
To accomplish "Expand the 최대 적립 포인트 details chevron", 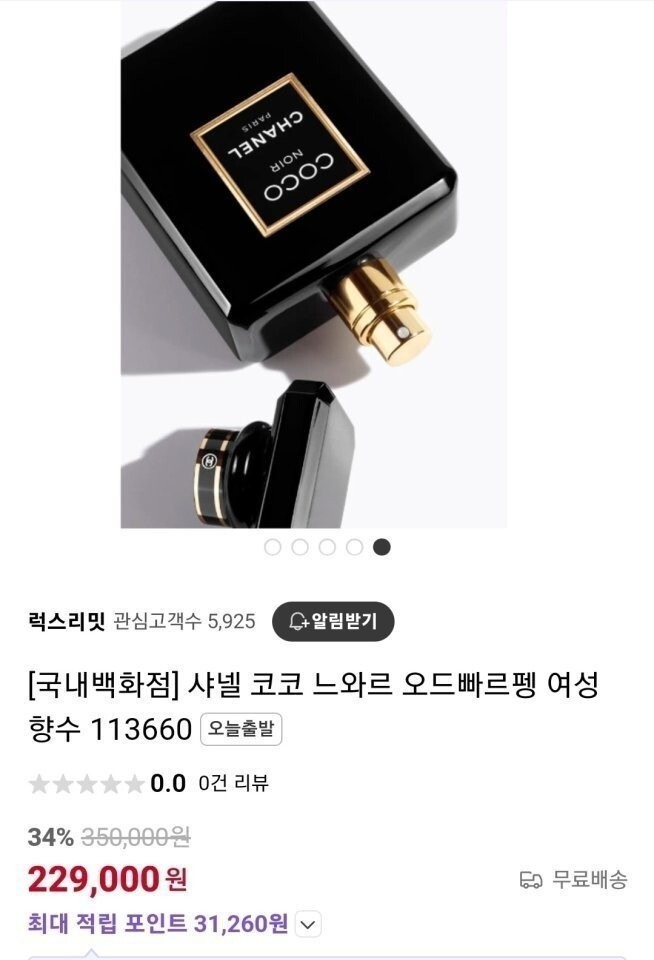I will pyautogui.click(x=308, y=924).
